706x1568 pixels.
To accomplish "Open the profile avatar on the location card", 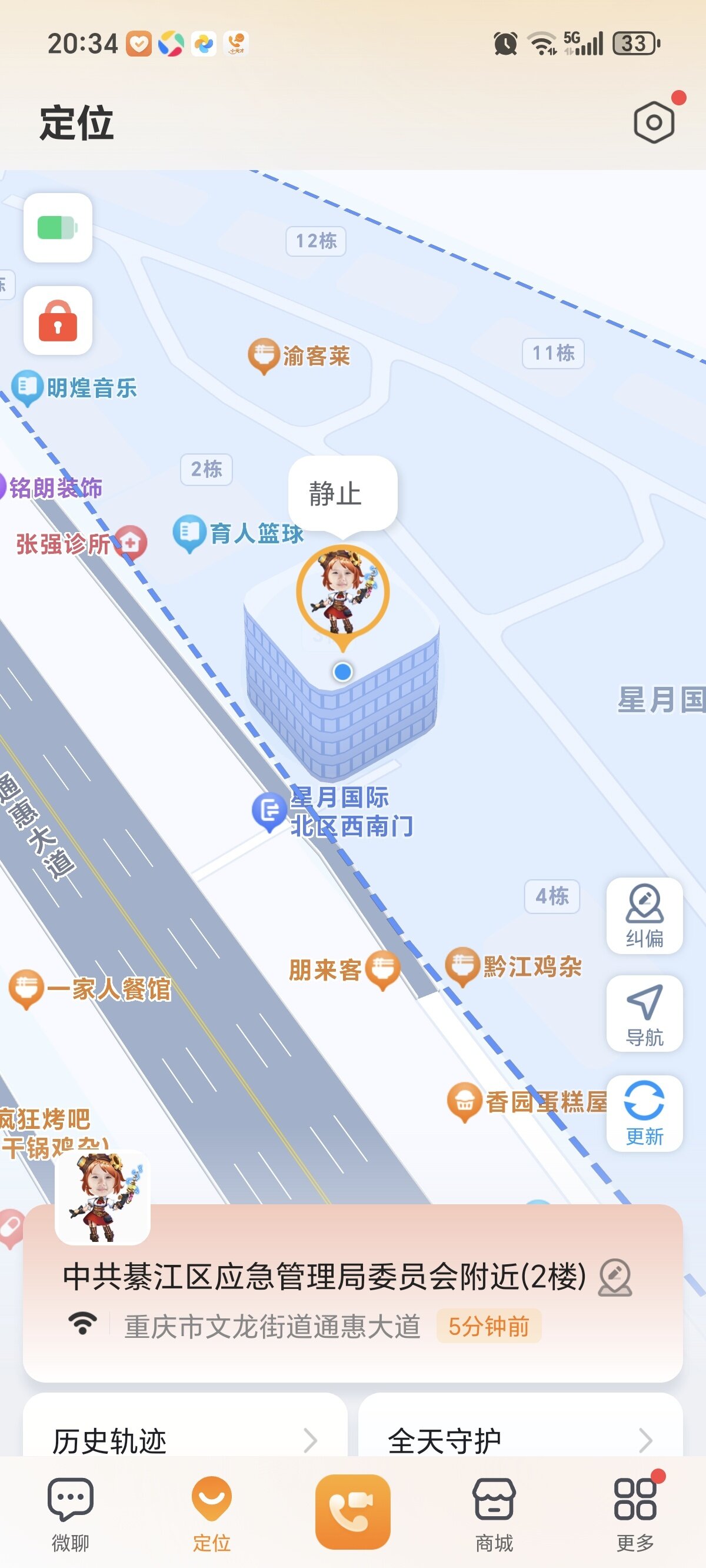I will click(103, 1197).
